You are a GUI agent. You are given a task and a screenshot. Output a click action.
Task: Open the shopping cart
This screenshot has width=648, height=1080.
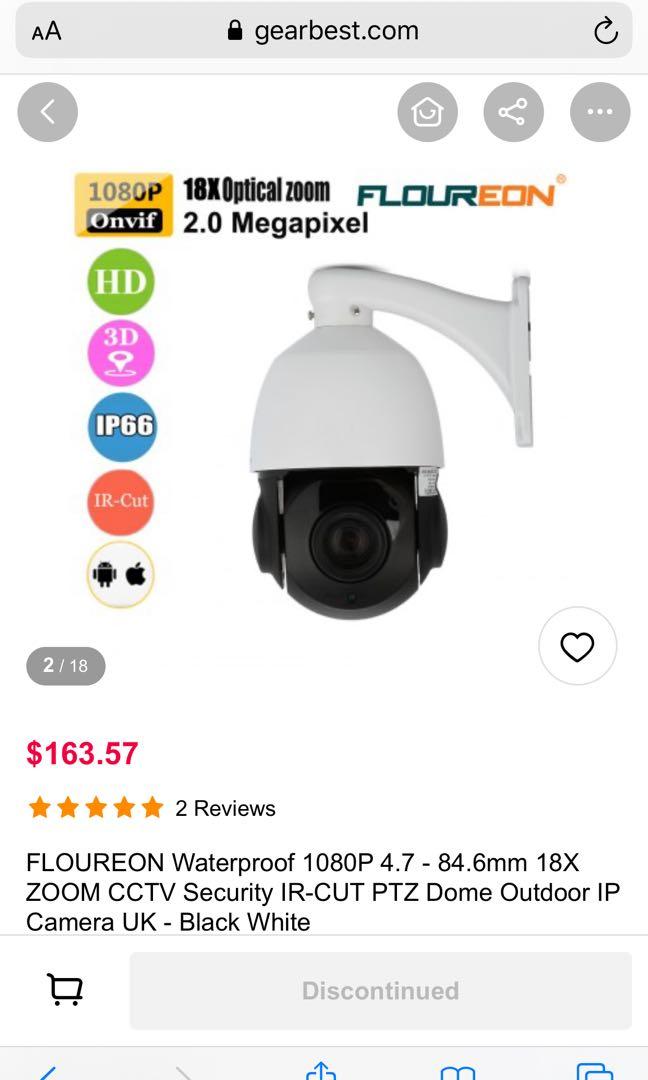coord(66,990)
